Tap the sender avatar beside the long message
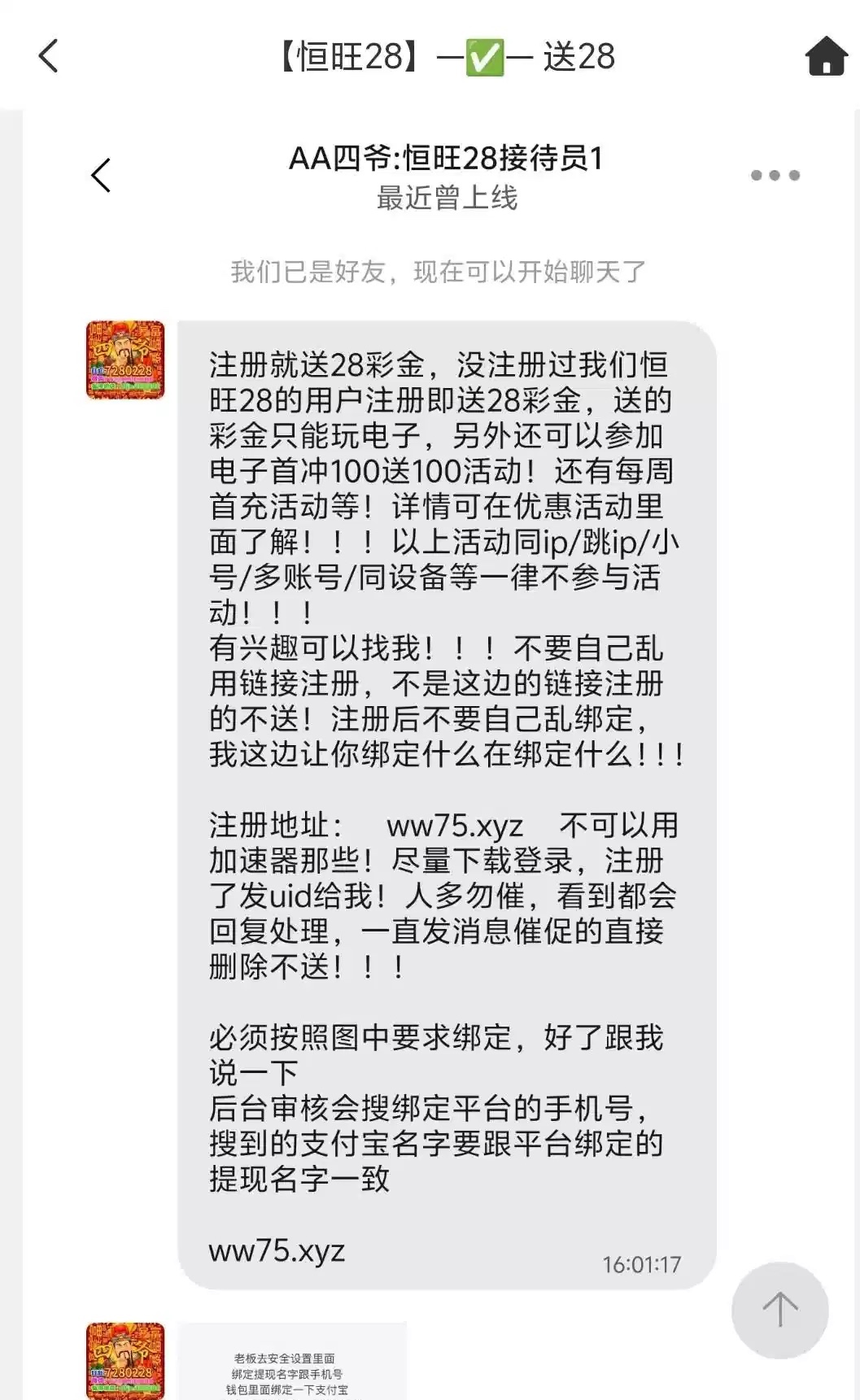The image size is (860, 1400). click(x=125, y=360)
